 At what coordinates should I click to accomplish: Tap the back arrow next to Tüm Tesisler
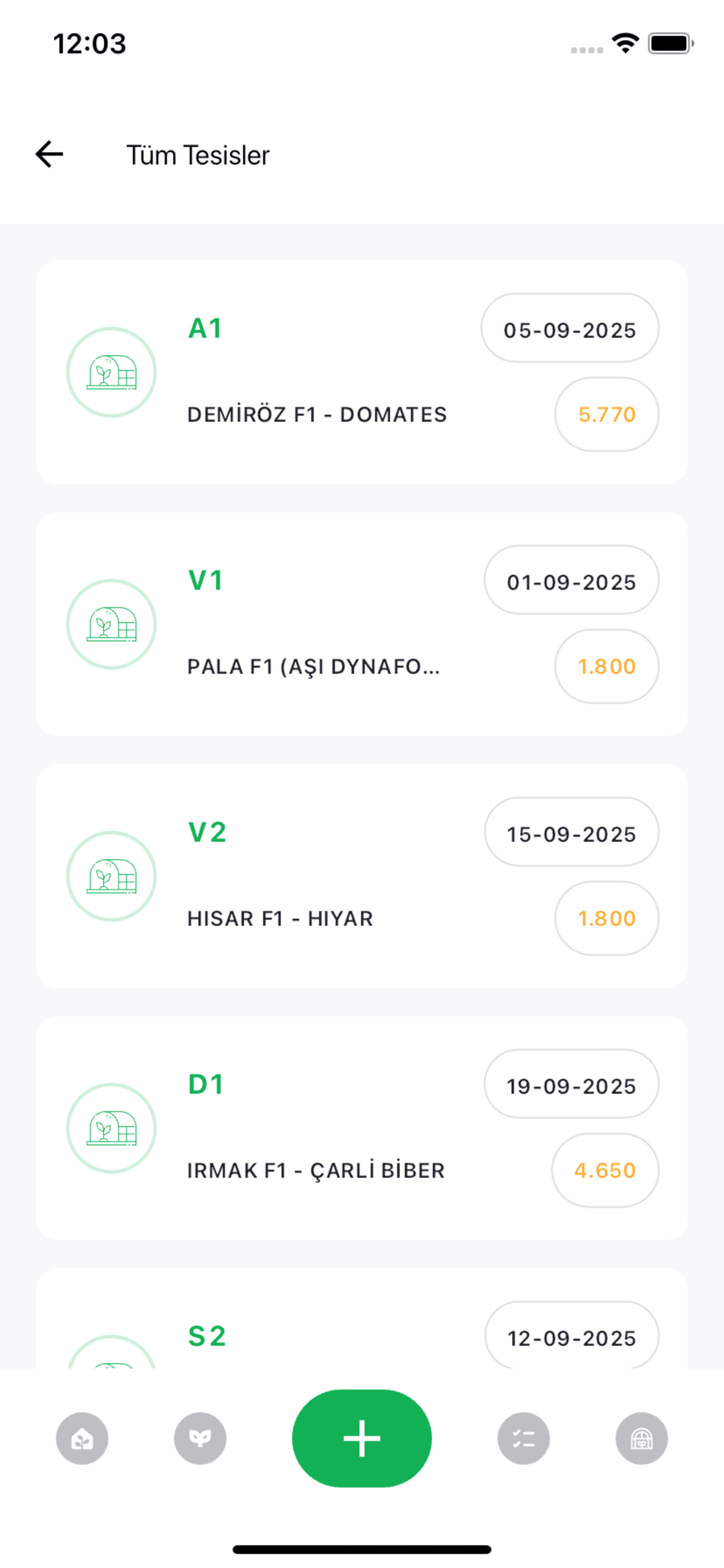click(x=48, y=154)
